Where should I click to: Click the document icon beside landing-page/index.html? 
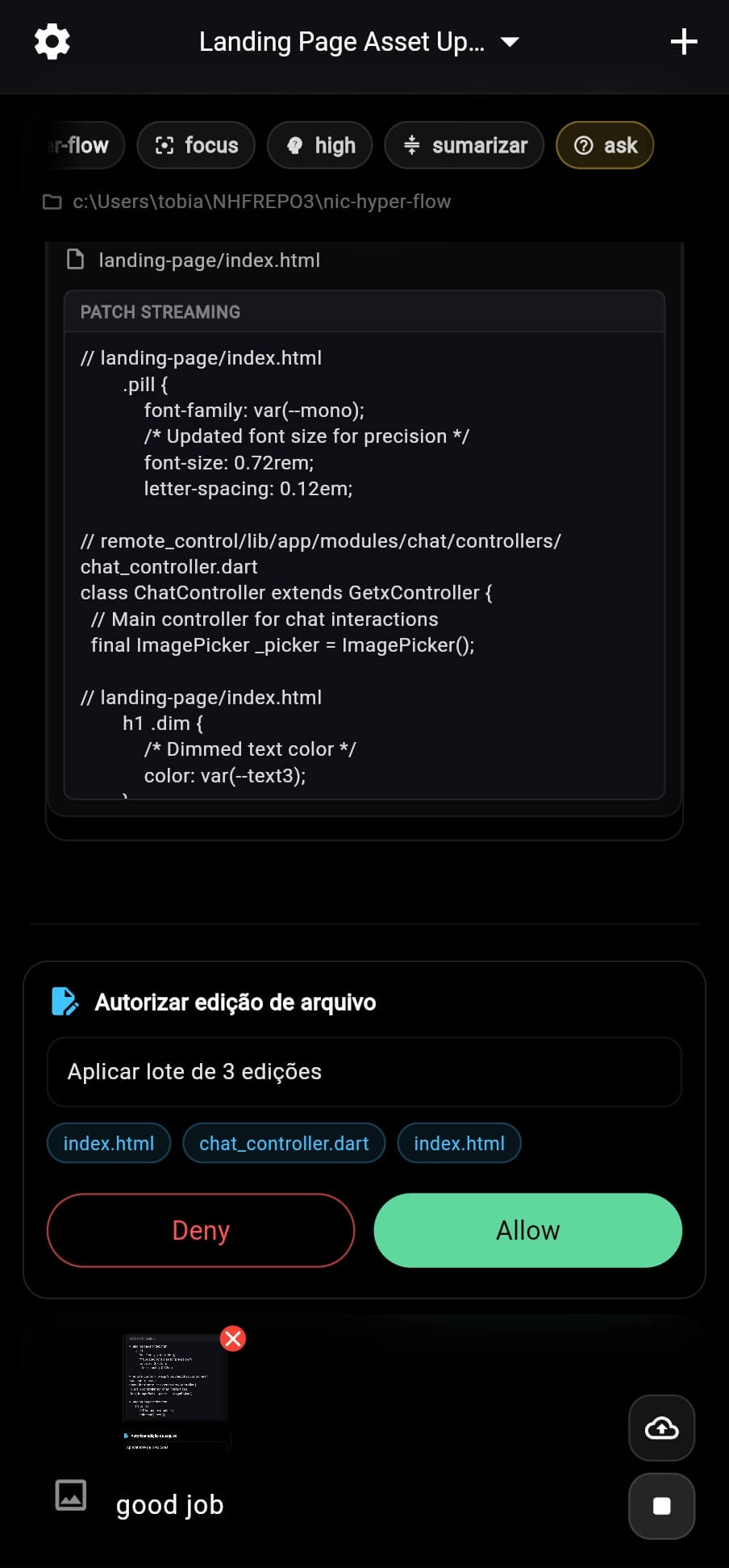point(75,260)
